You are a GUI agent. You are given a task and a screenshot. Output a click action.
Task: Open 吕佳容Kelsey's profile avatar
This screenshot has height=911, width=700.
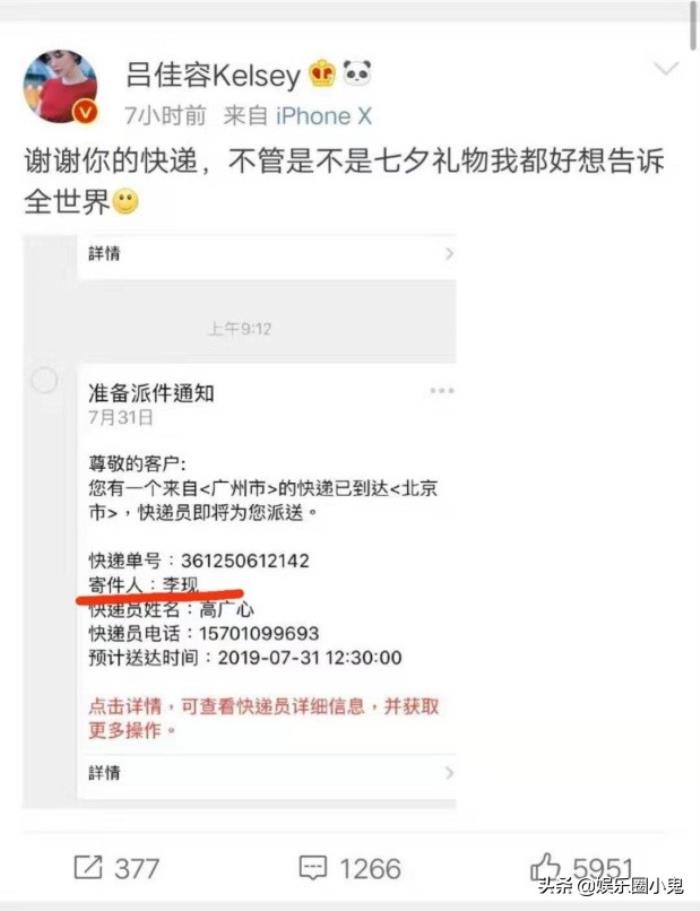60,87
